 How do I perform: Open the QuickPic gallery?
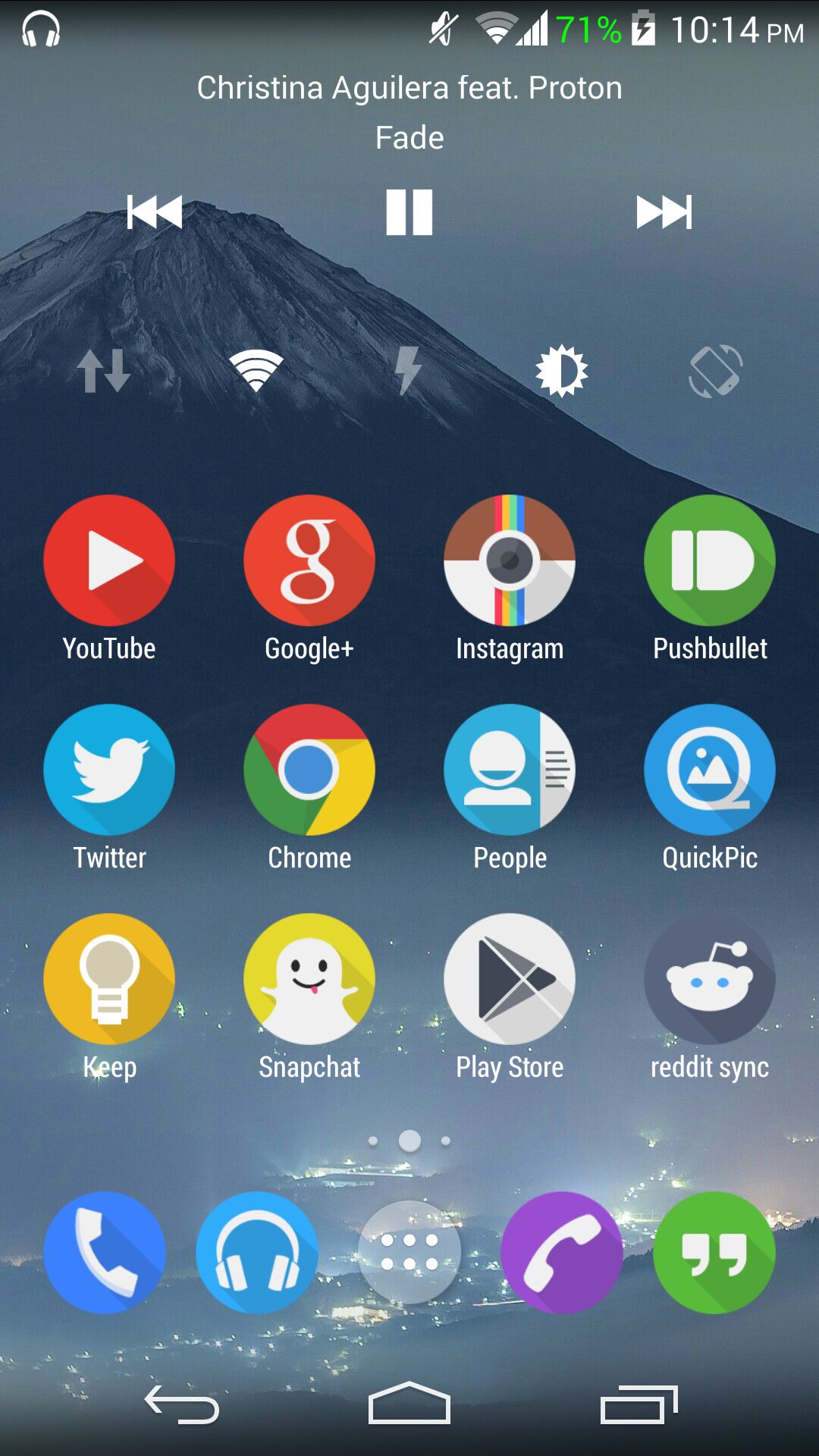(710, 769)
